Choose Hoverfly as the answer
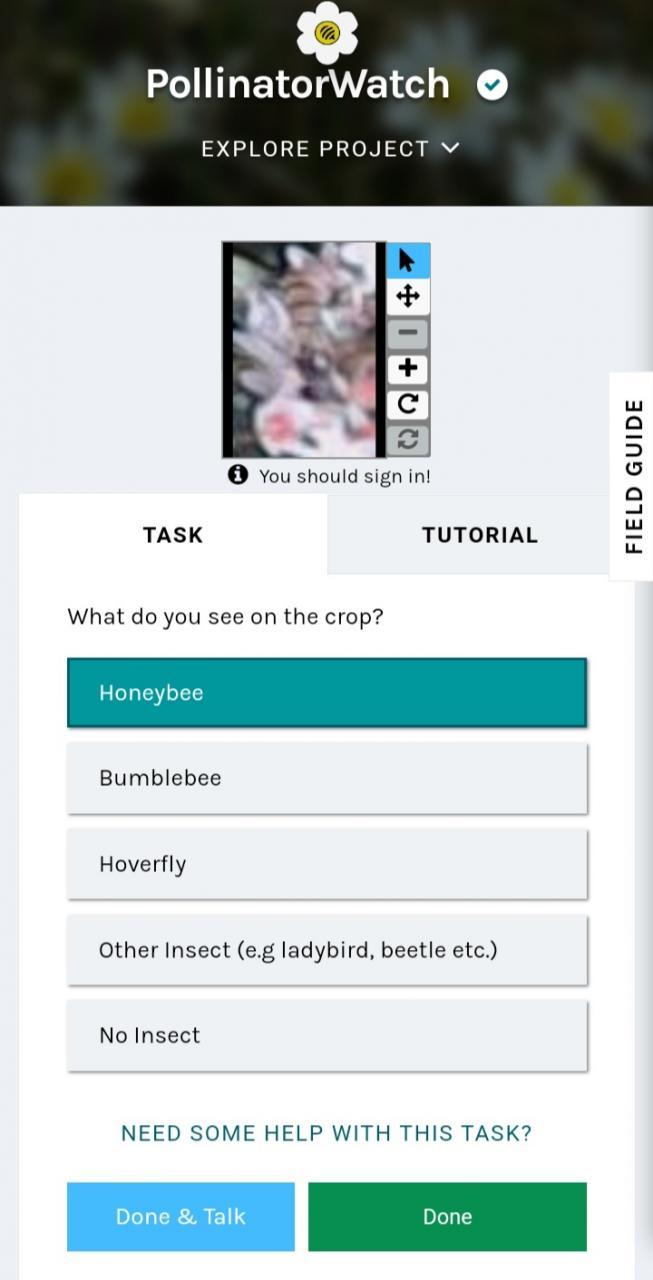The height and width of the screenshot is (1280, 653). (327, 864)
